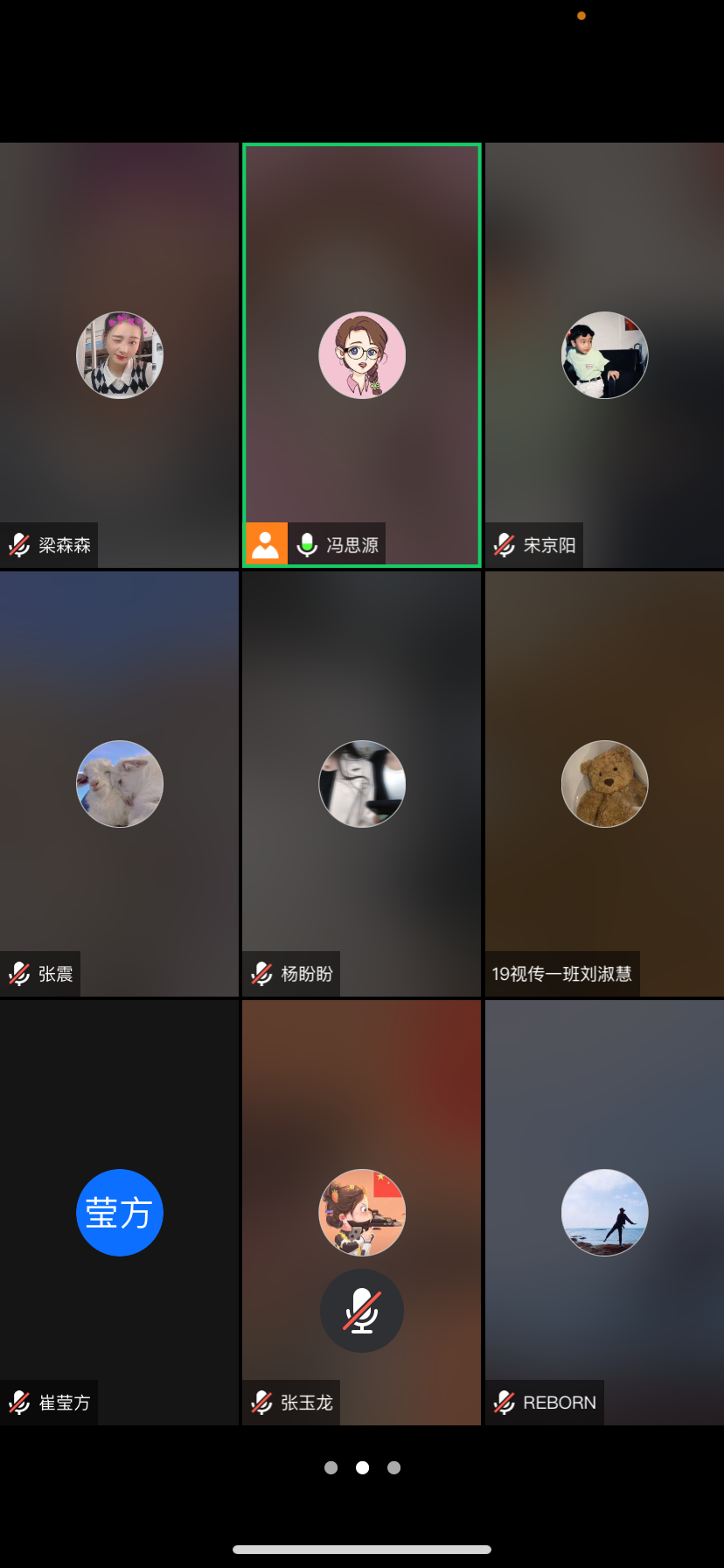Open REBORN's participant tile
This screenshot has width=724, height=1568.
pyautogui.click(x=604, y=1213)
